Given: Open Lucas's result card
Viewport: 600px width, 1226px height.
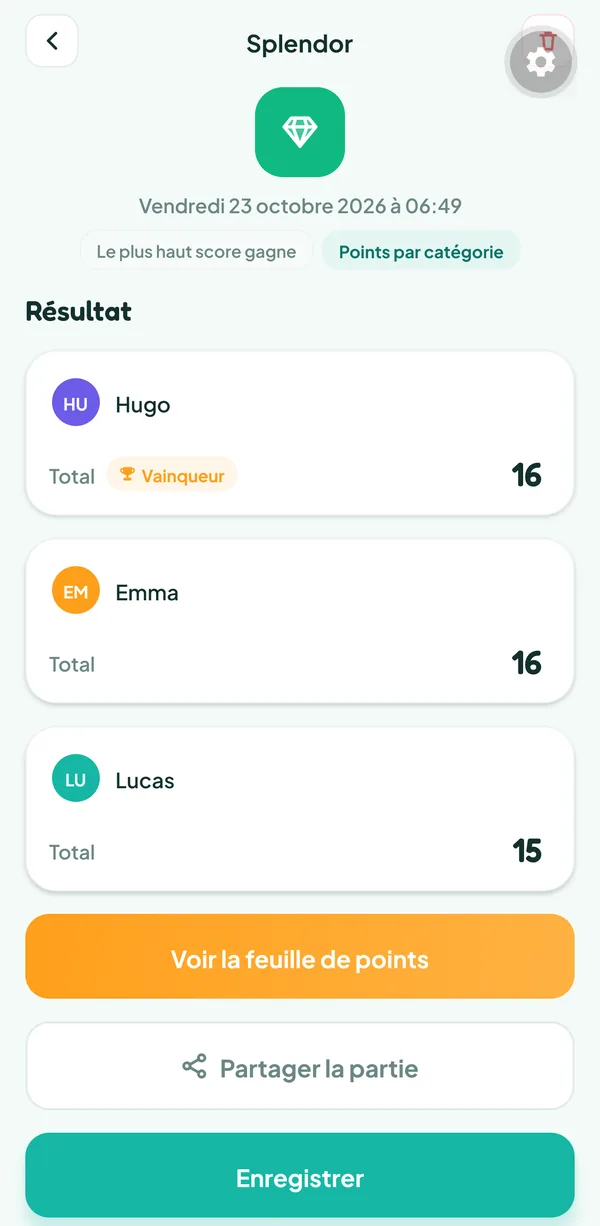Looking at the screenshot, I should pyautogui.click(x=300, y=809).
